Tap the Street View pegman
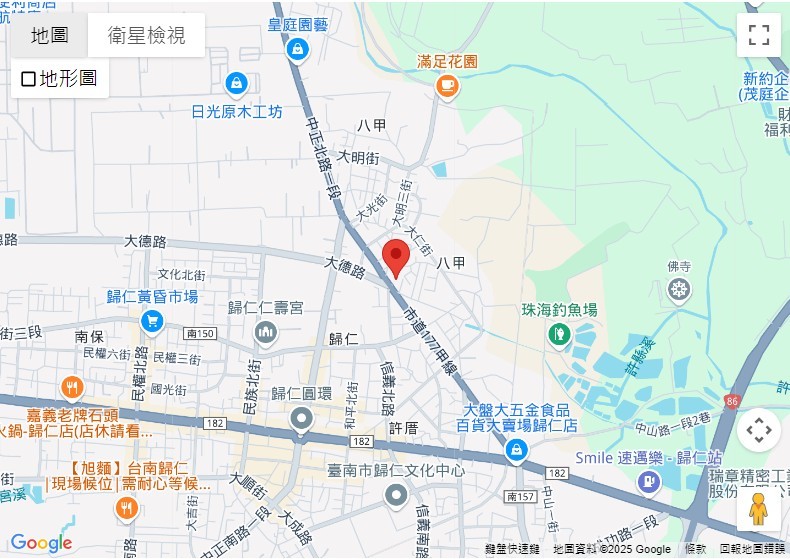This screenshot has width=790, height=559. coord(758,509)
